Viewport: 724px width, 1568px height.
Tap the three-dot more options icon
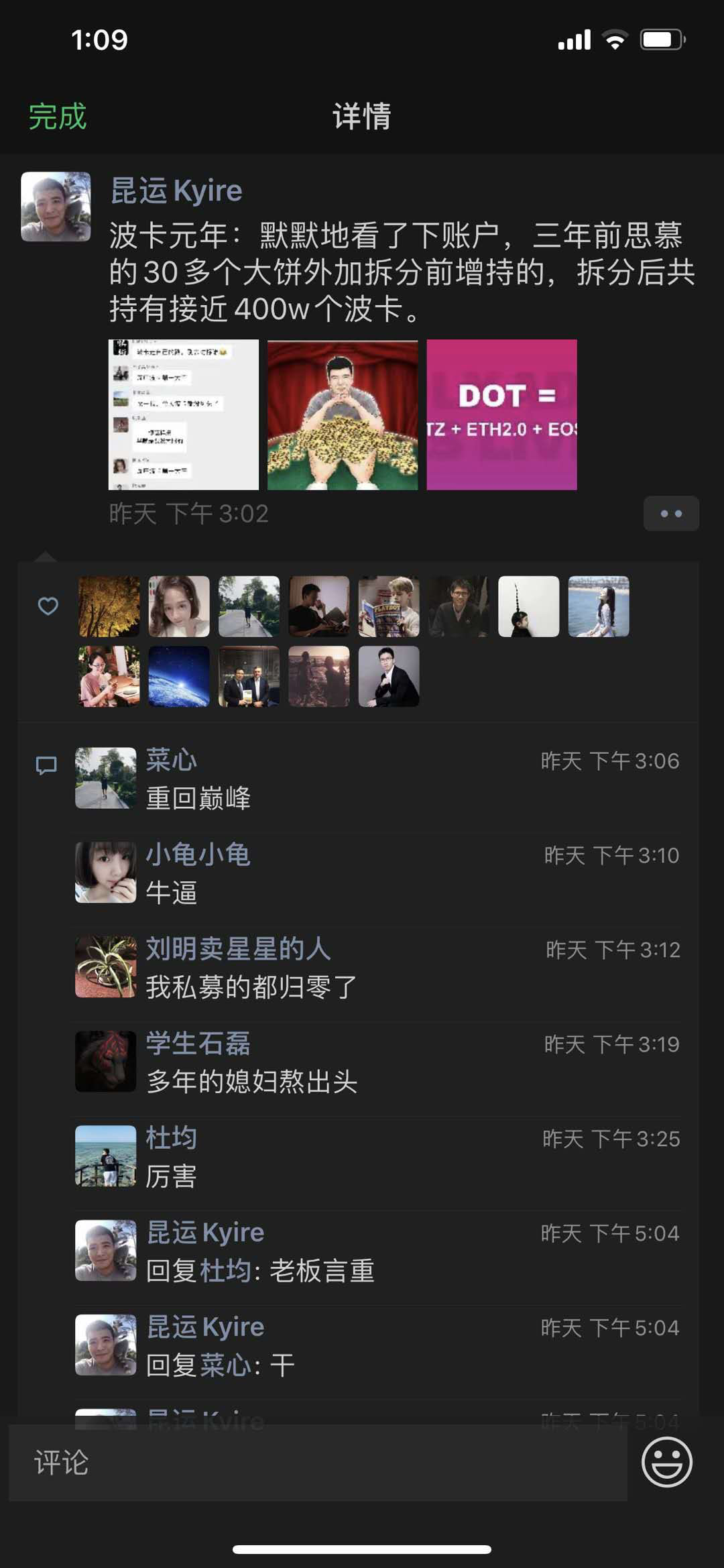671,513
